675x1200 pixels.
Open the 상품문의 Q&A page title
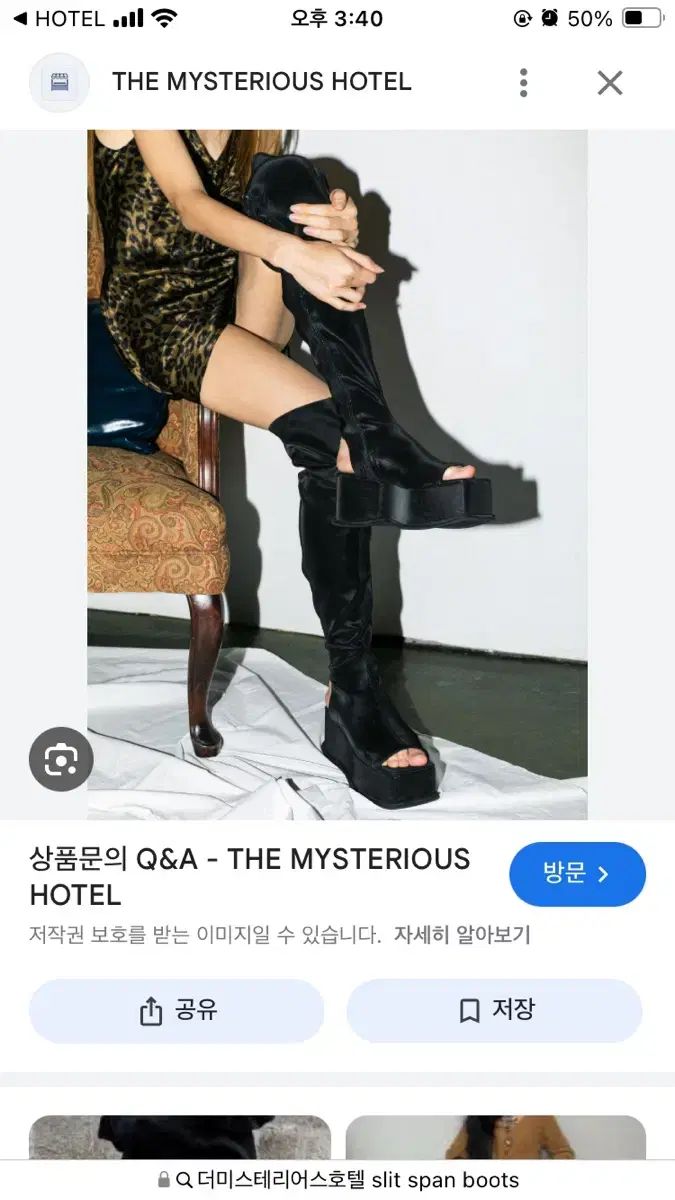pyautogui.click(x=250, y=876)
